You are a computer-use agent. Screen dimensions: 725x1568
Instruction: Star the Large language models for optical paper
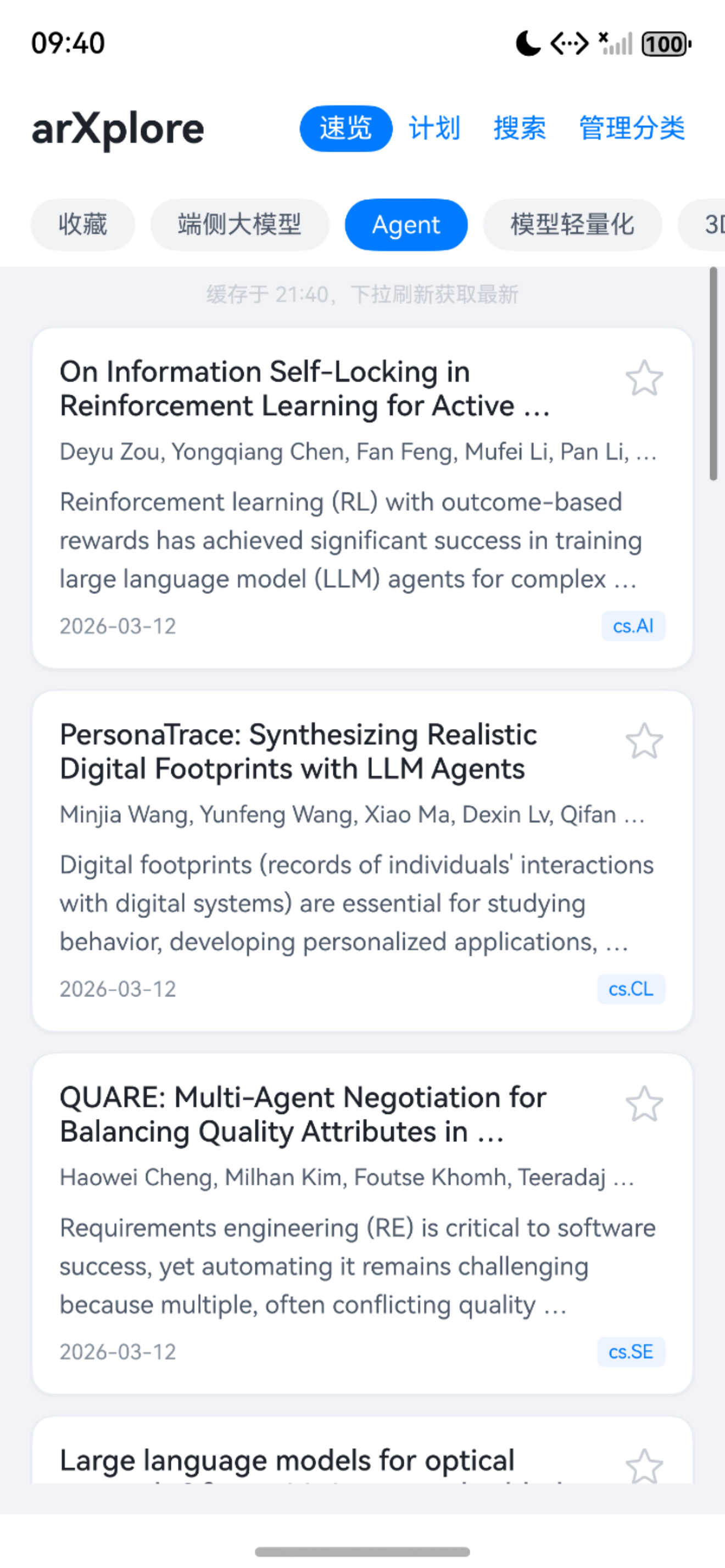[x=644, y=1466]
